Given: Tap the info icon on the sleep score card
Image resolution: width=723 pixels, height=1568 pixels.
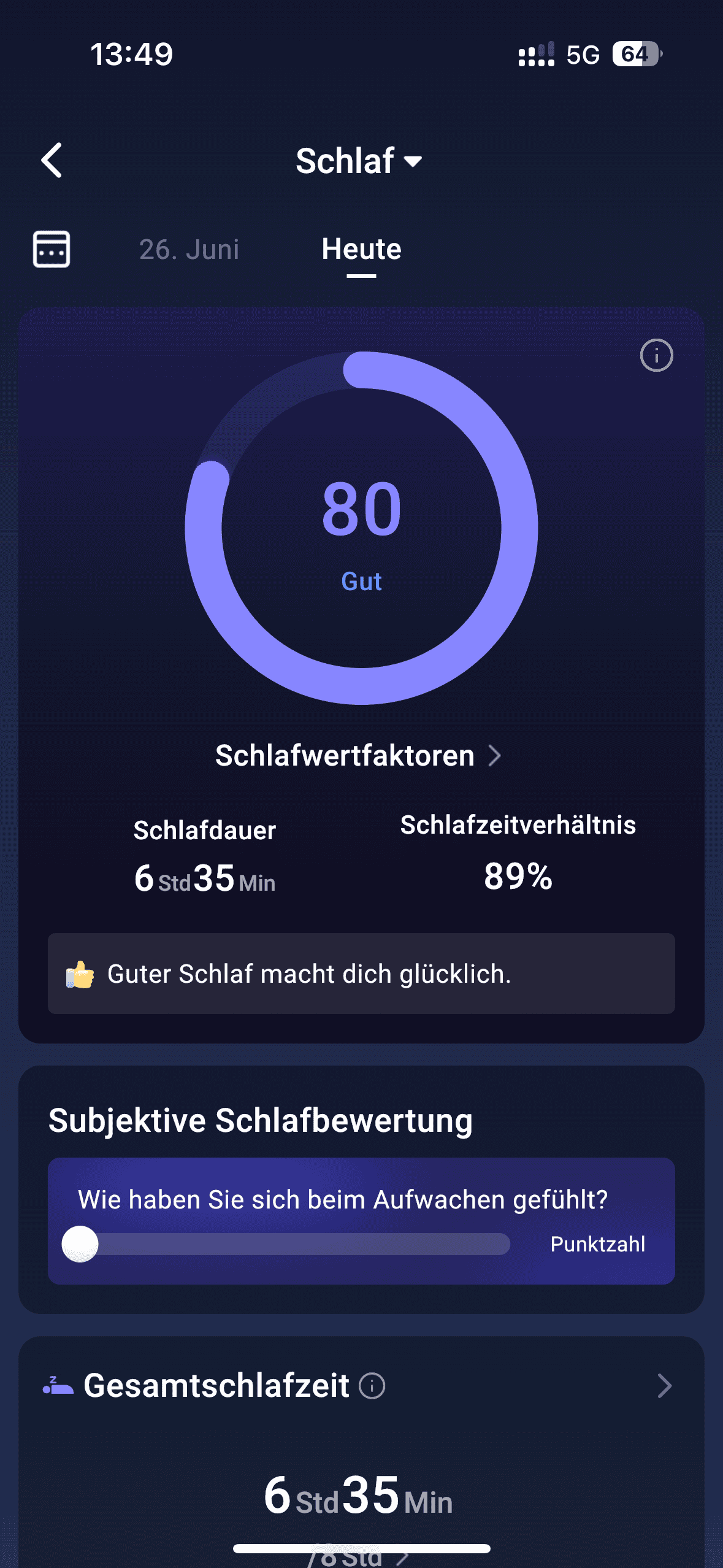Looking at the screenshot, I should coord(656,355).
